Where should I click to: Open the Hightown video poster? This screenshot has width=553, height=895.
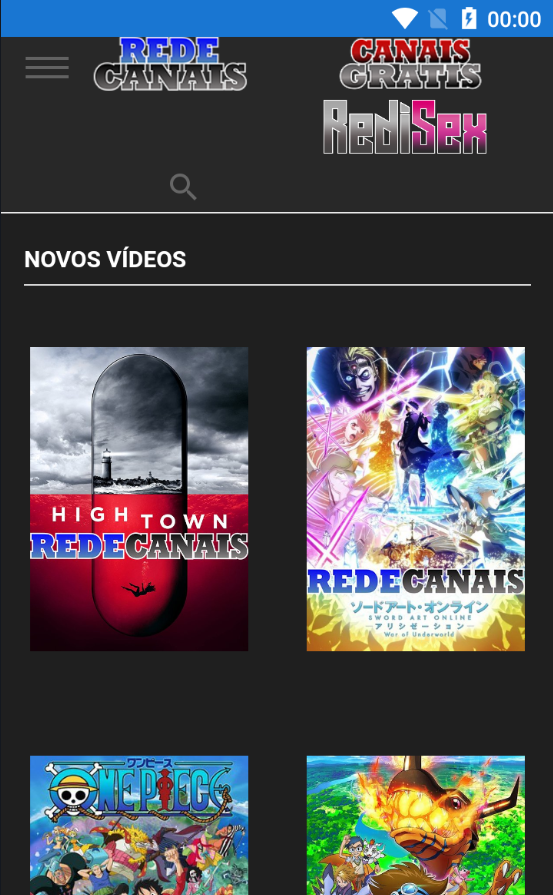pos(139,499)
